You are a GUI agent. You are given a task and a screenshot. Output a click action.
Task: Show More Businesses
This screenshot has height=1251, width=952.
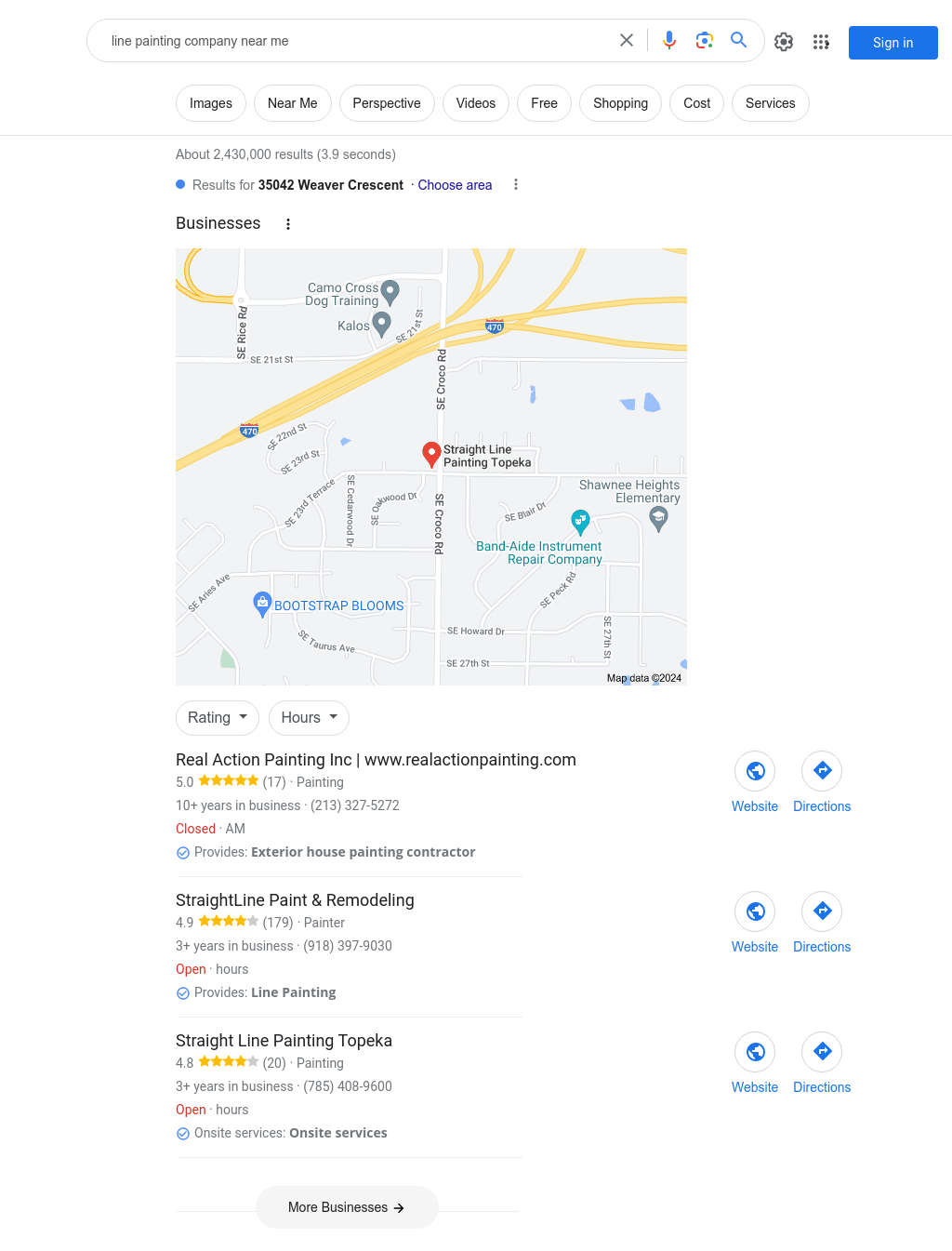[x=346, y=1207]
